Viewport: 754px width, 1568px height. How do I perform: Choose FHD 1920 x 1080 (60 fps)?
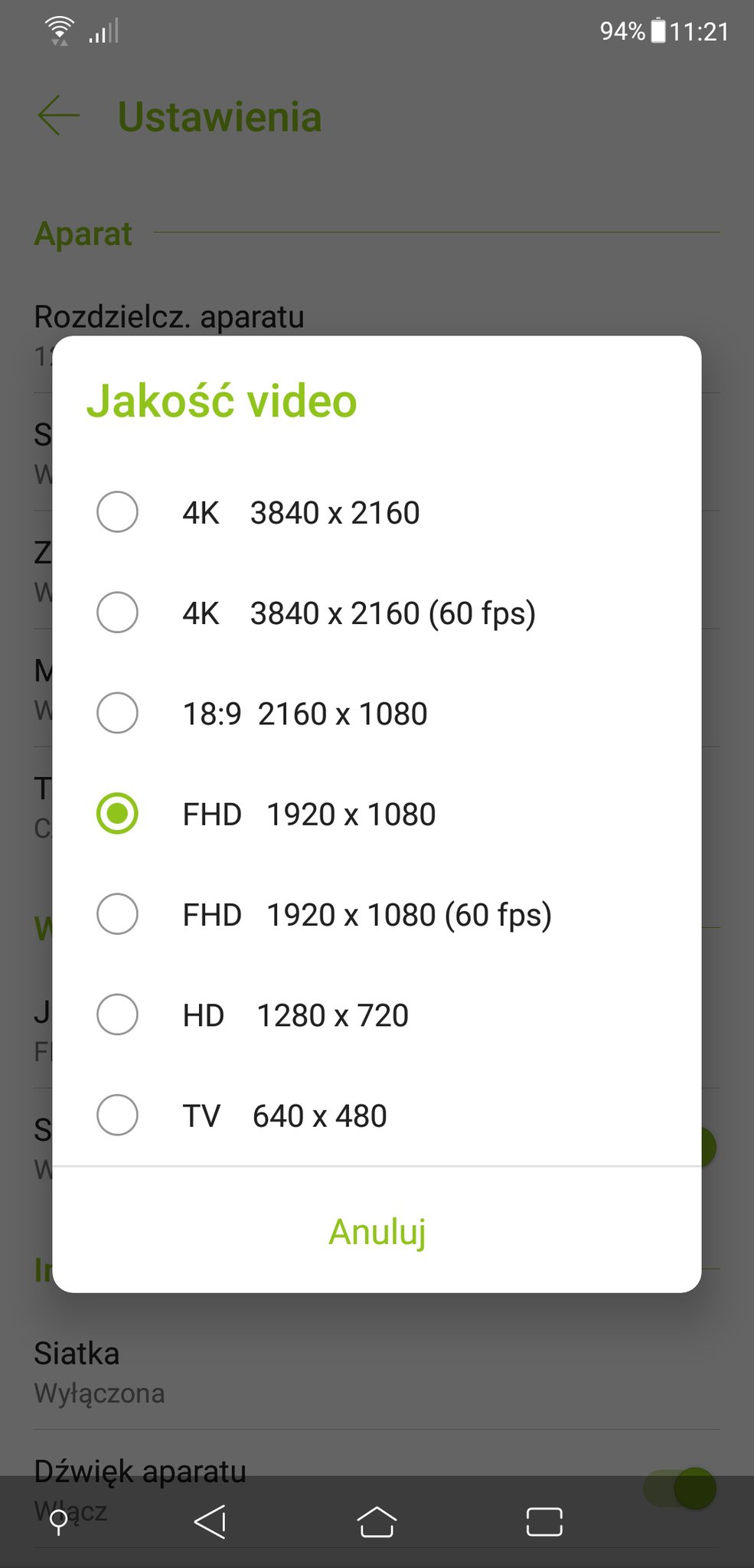[x=377, y=914]
